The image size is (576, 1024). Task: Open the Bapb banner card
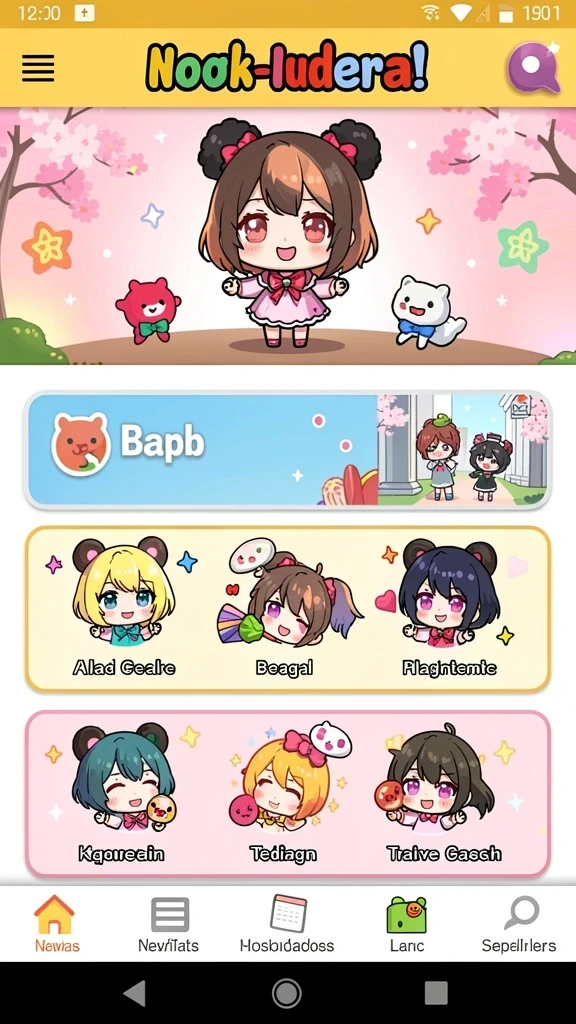pos(287,449)
